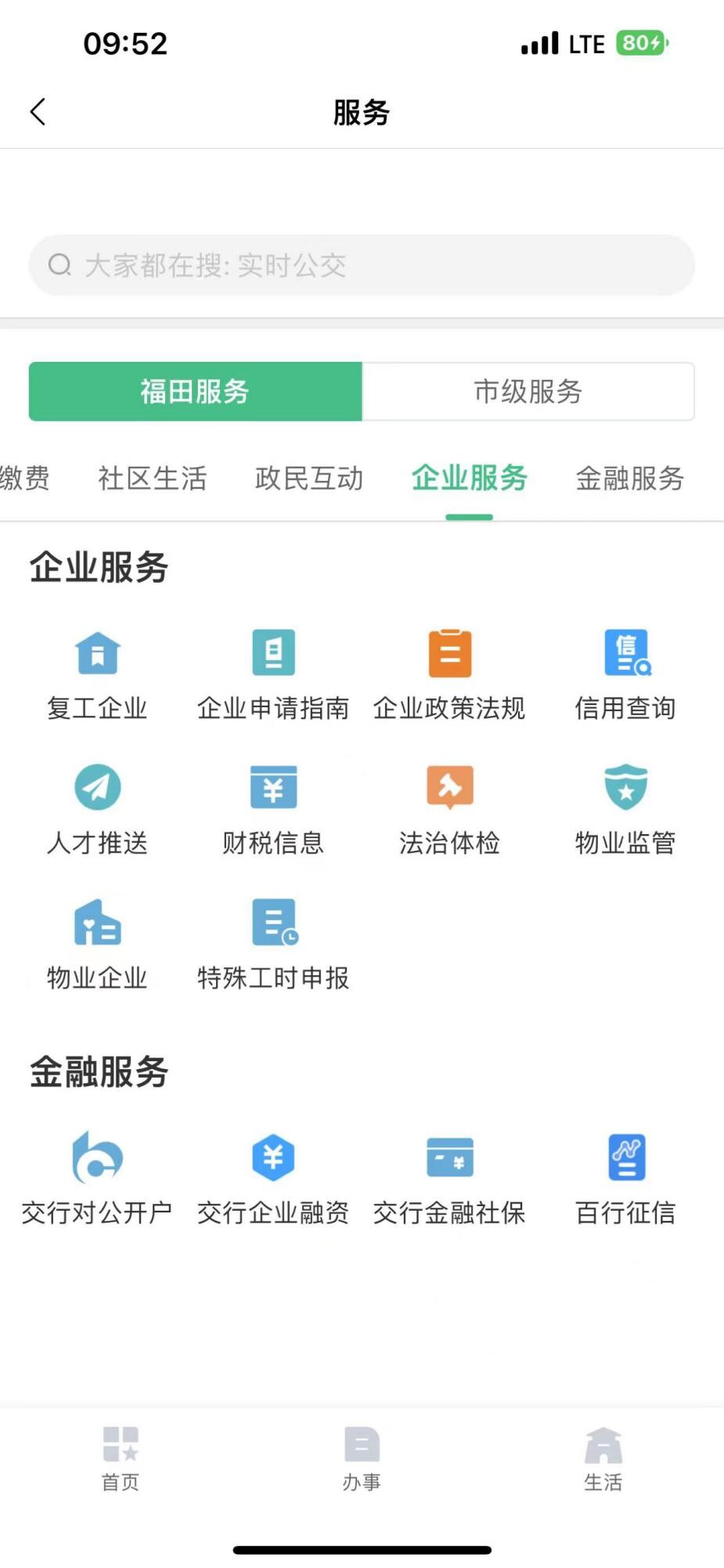Open 特殊工时申报
This screenshot has height=1568, width=724.
(273, 943)
